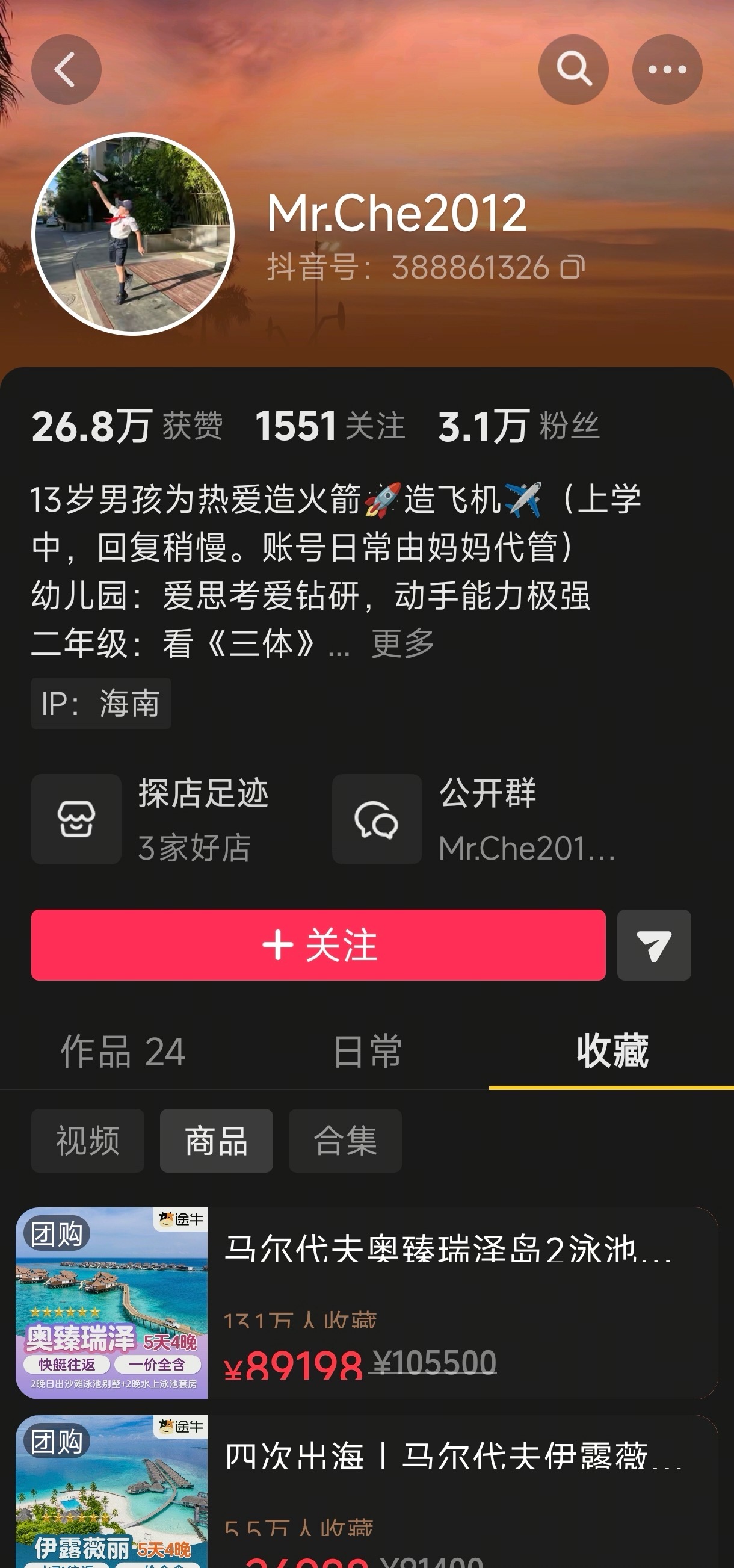
Task: Send a private message via paper-plane icon
Action: click(x=653, y=944)
